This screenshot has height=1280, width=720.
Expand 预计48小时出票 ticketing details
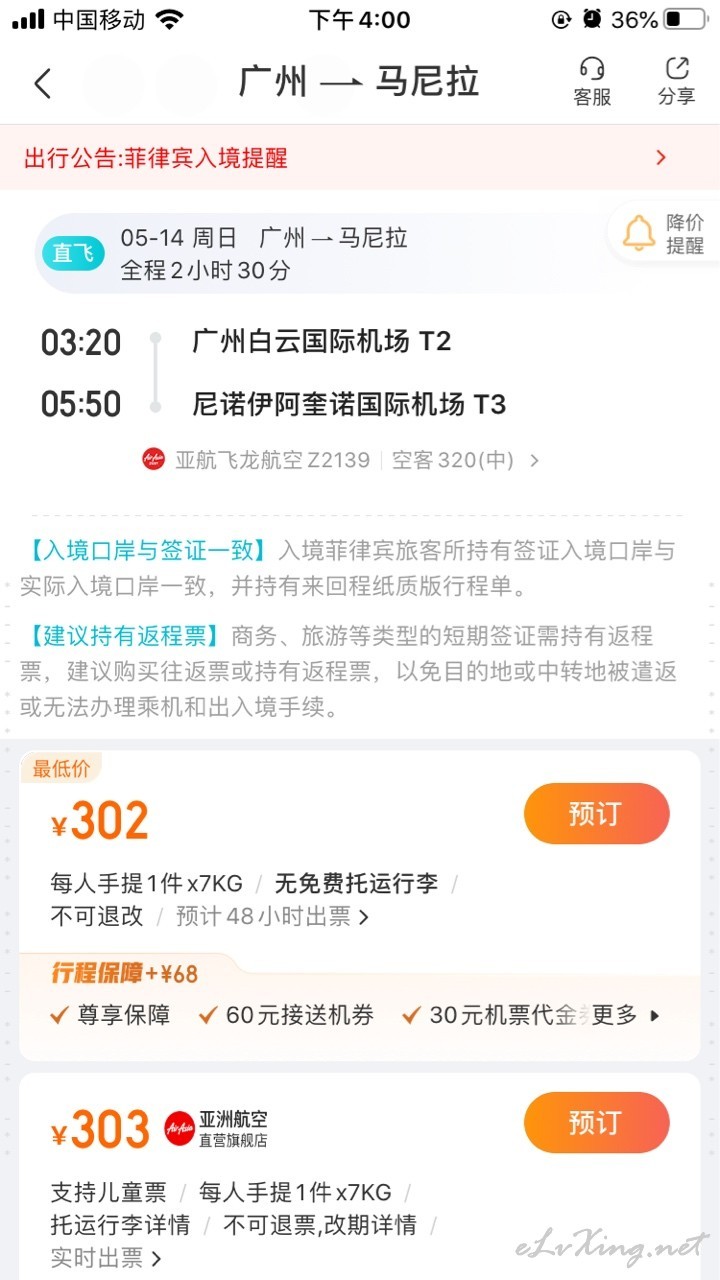click(272, 916)
